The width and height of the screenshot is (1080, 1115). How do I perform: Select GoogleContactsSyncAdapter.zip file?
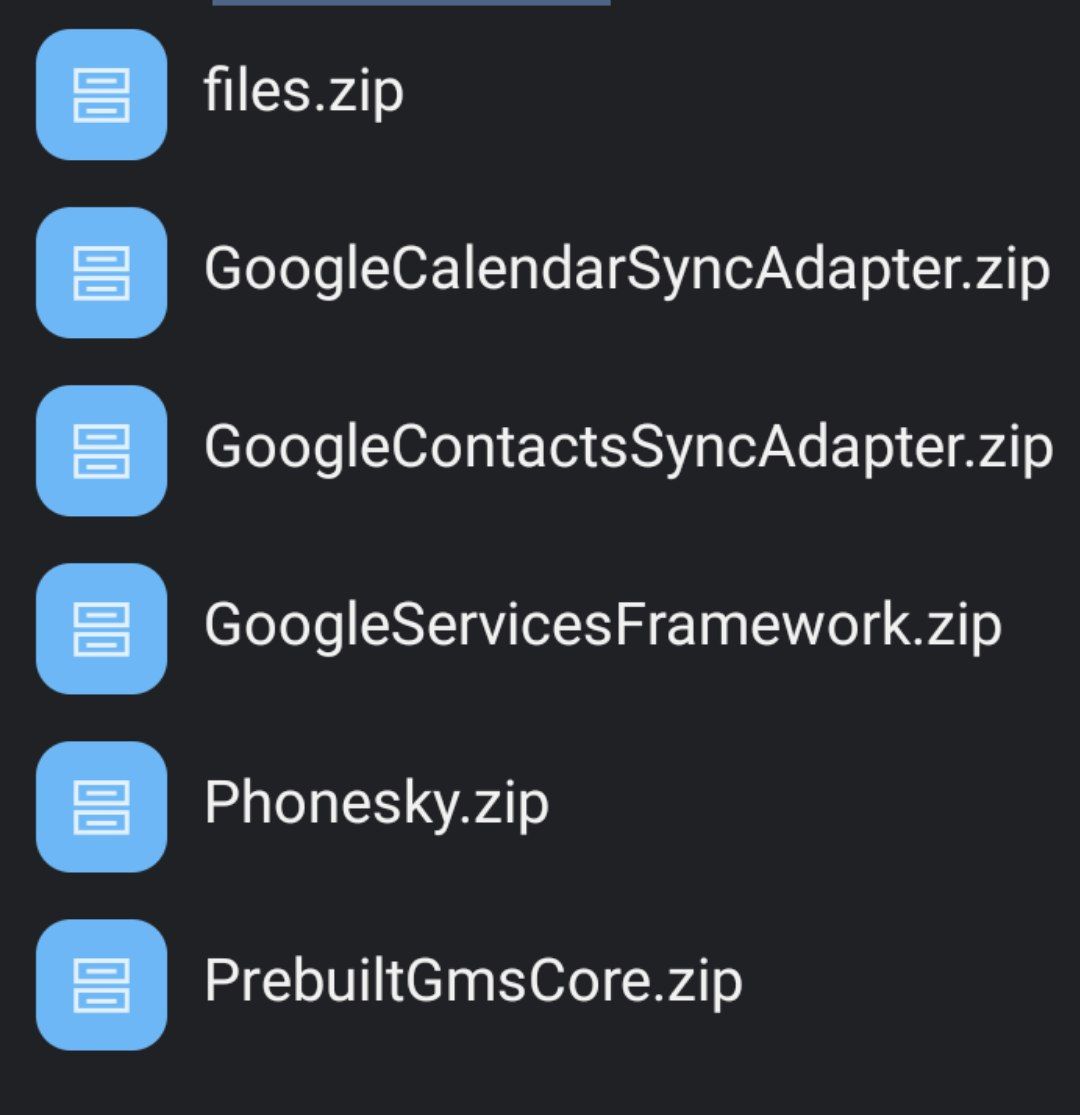(x=628, y=449)
